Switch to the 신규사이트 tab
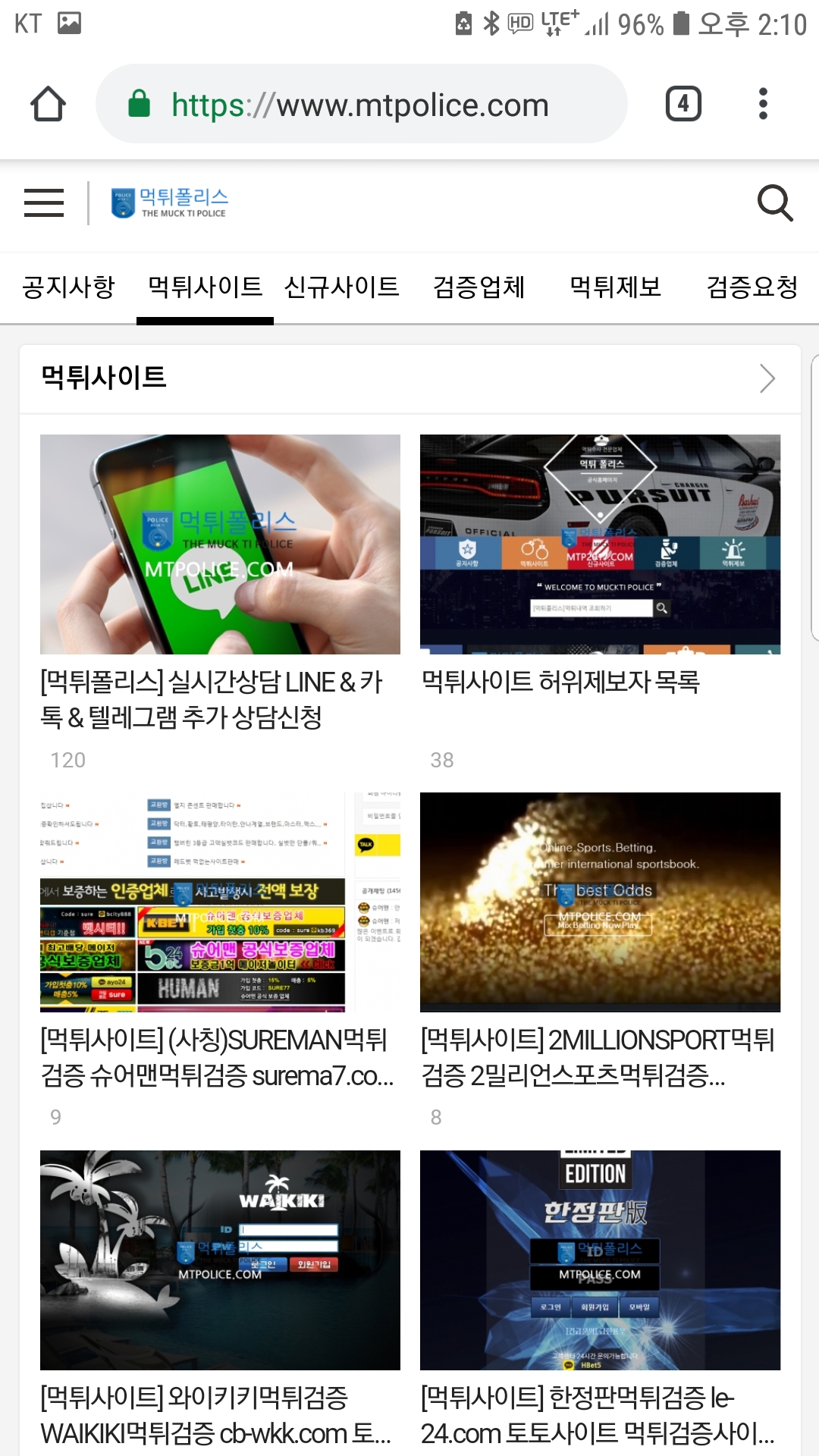The image size is (819, 1456). point(341,287)
